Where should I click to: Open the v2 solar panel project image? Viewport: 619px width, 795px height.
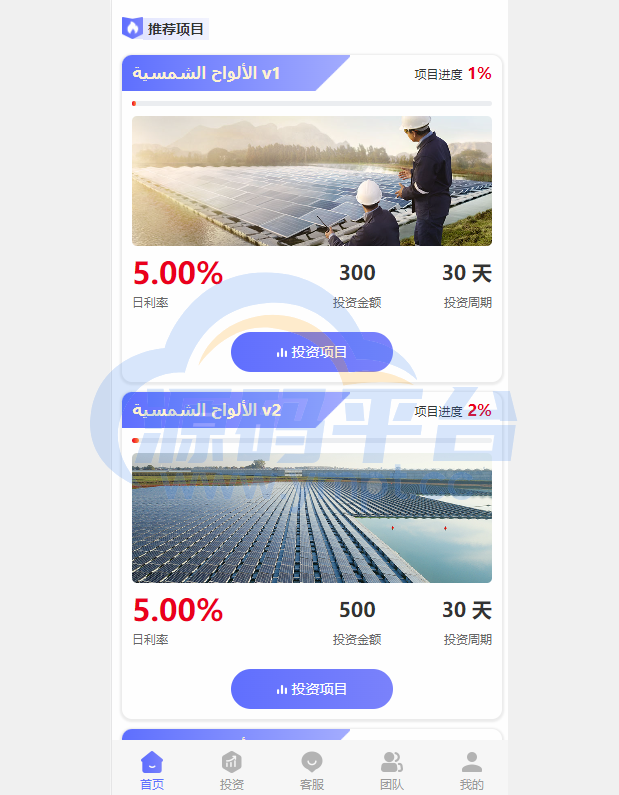(311, 518)
